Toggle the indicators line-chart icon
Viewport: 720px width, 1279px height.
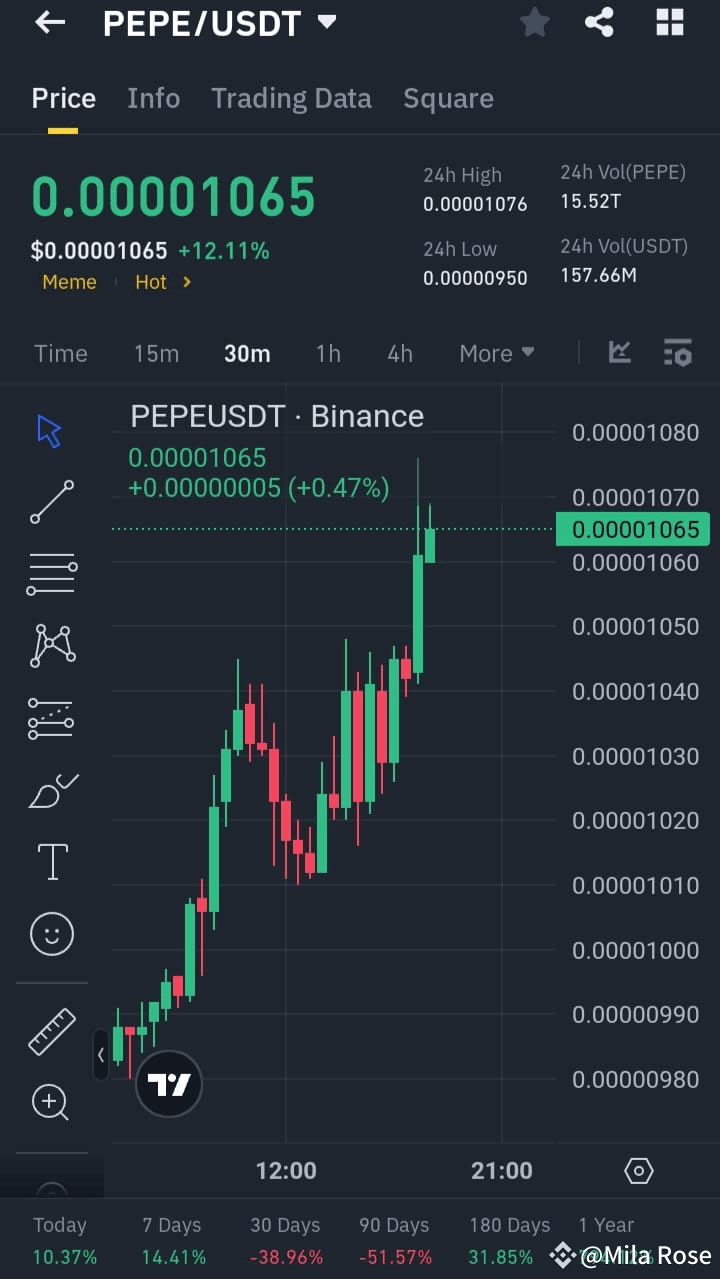click(x=620, y=352)
